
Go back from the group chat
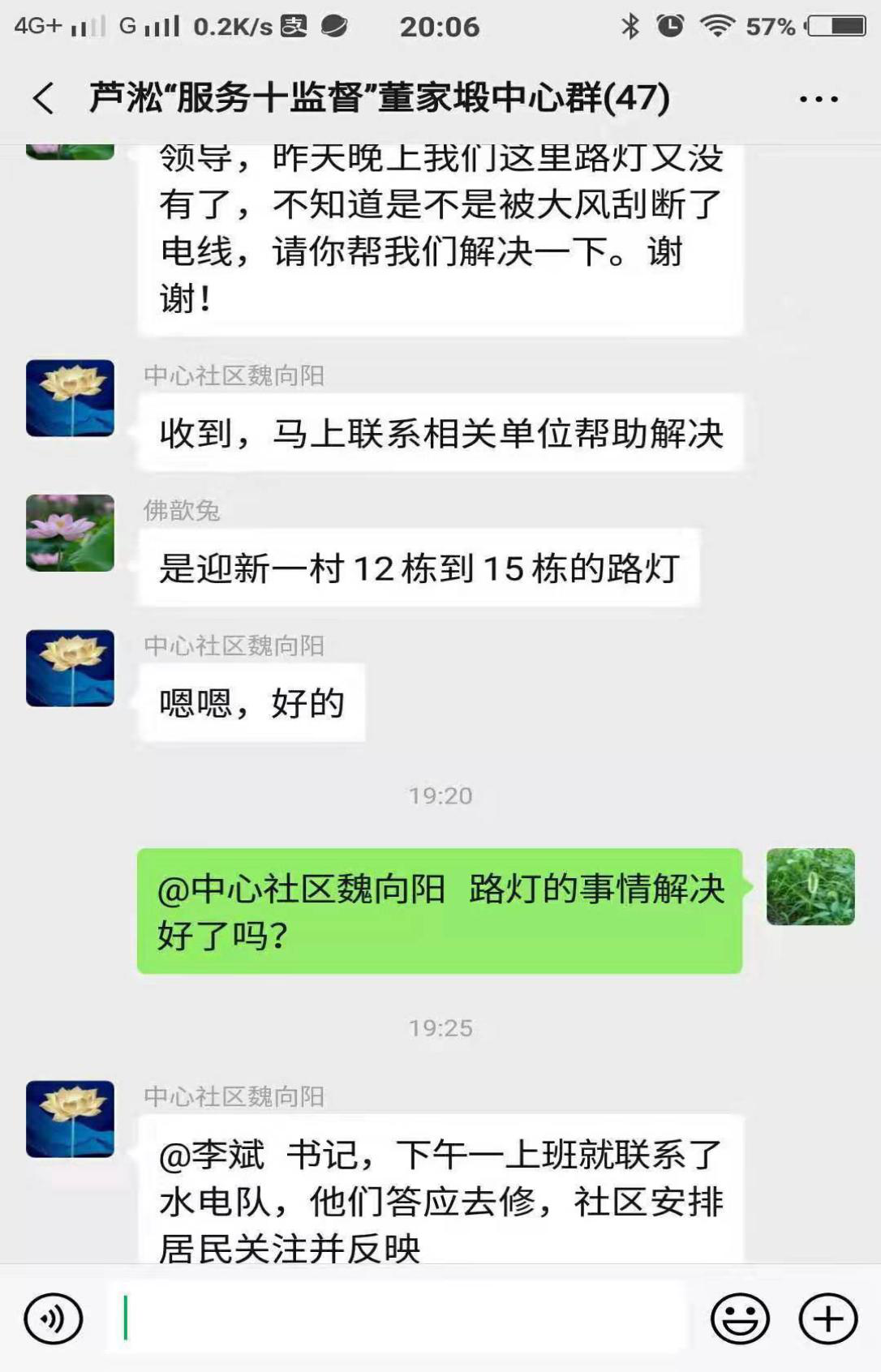(44, 99)
